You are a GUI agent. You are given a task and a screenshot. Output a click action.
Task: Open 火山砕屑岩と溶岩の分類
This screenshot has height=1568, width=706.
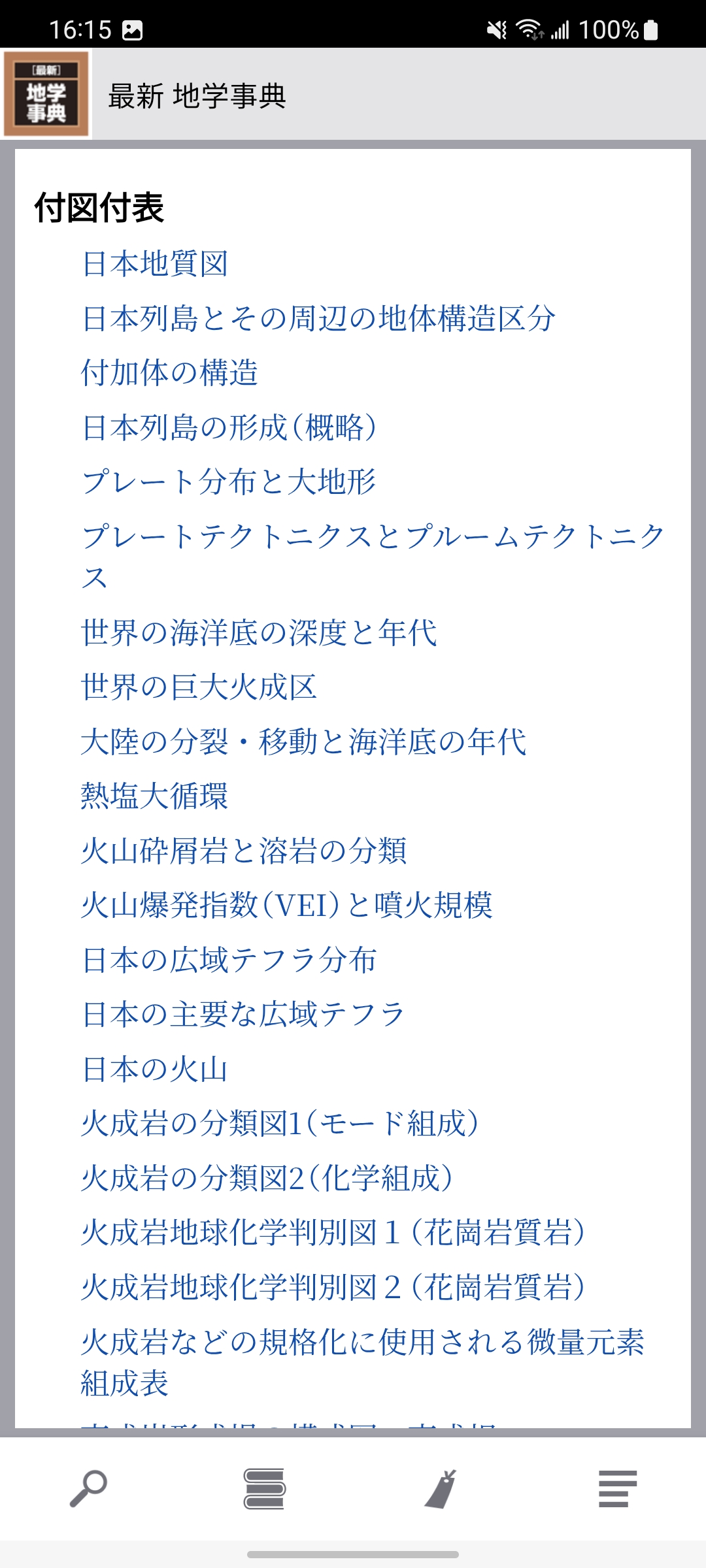click(x=244, y=851)
